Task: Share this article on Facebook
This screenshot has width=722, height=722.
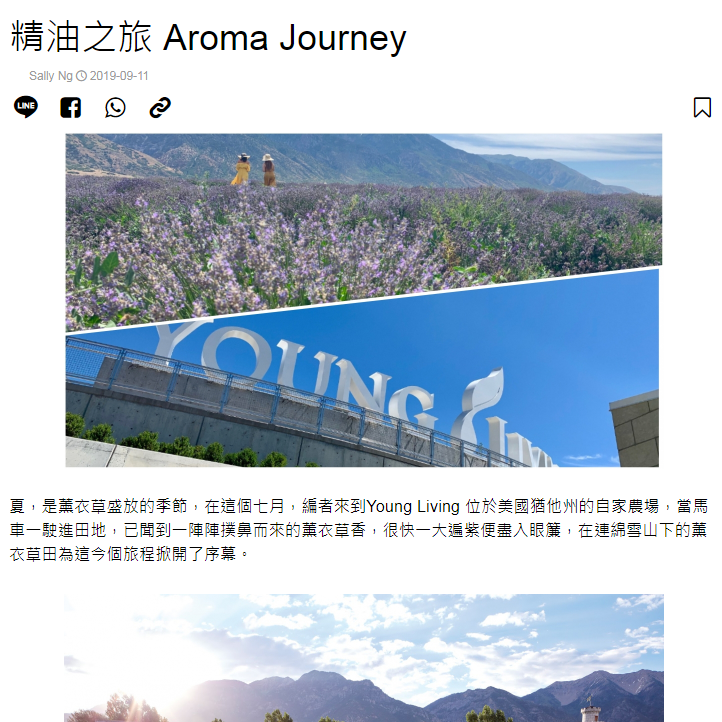Action: pyautogui.click(x=70, y=107)
